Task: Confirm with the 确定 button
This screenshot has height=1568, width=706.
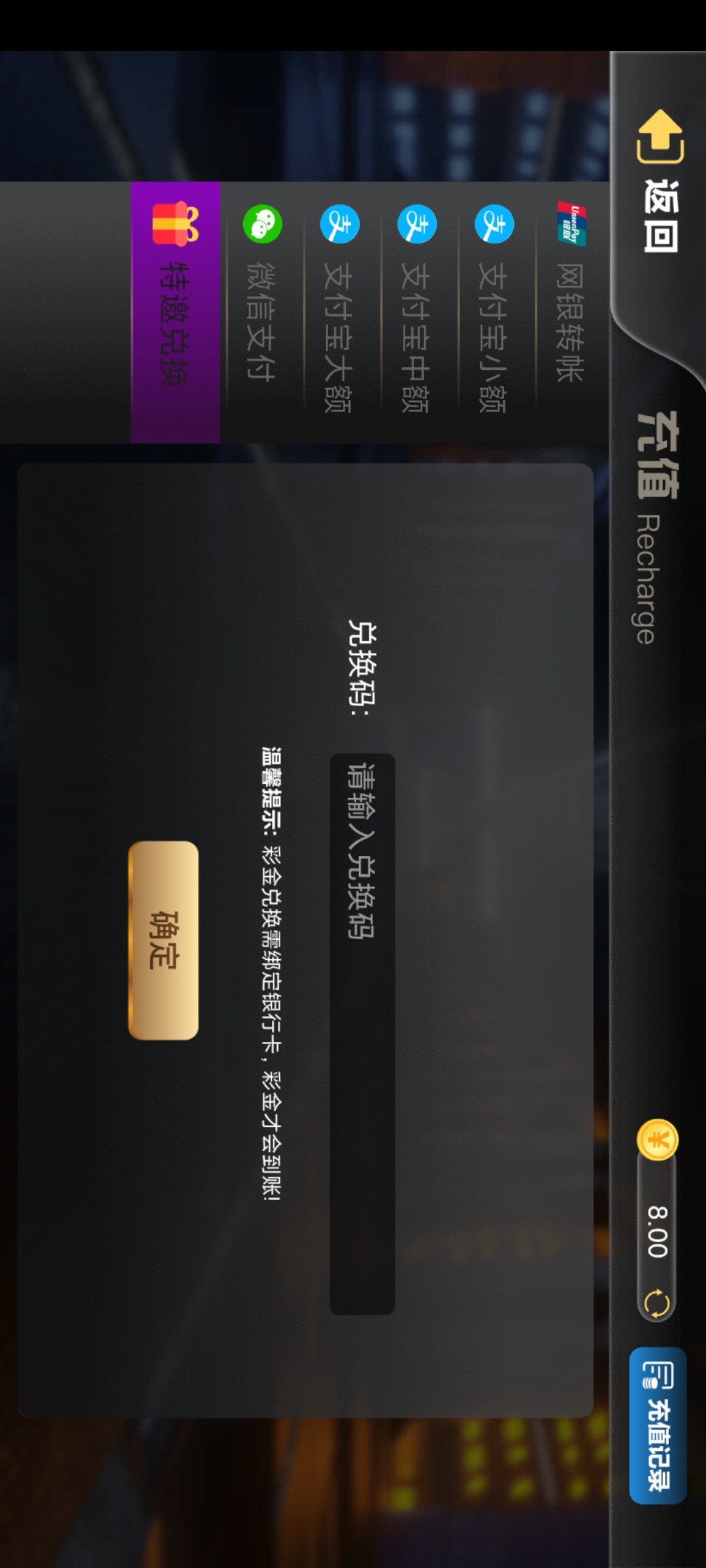Action: tap(163, 939)
